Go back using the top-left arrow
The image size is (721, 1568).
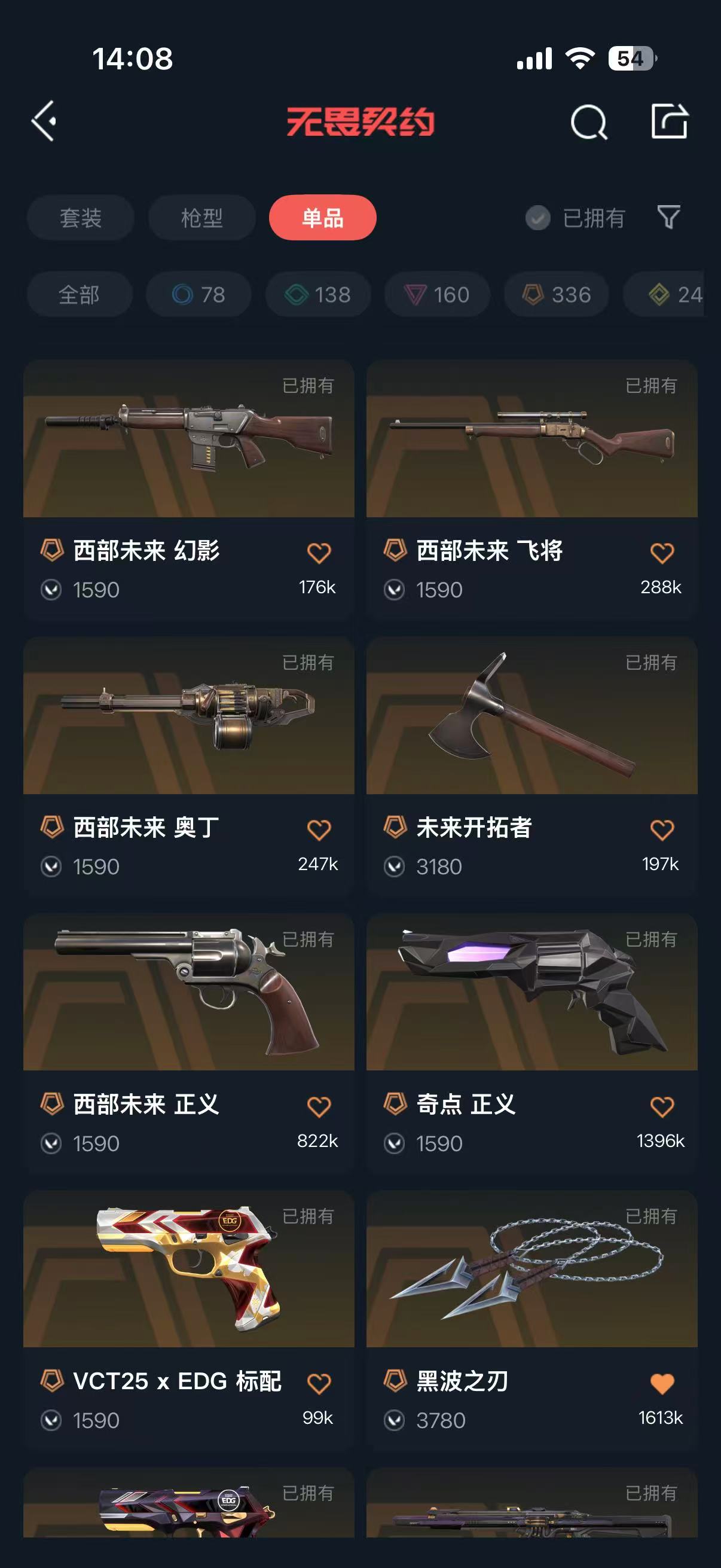[x=44, y=121]
